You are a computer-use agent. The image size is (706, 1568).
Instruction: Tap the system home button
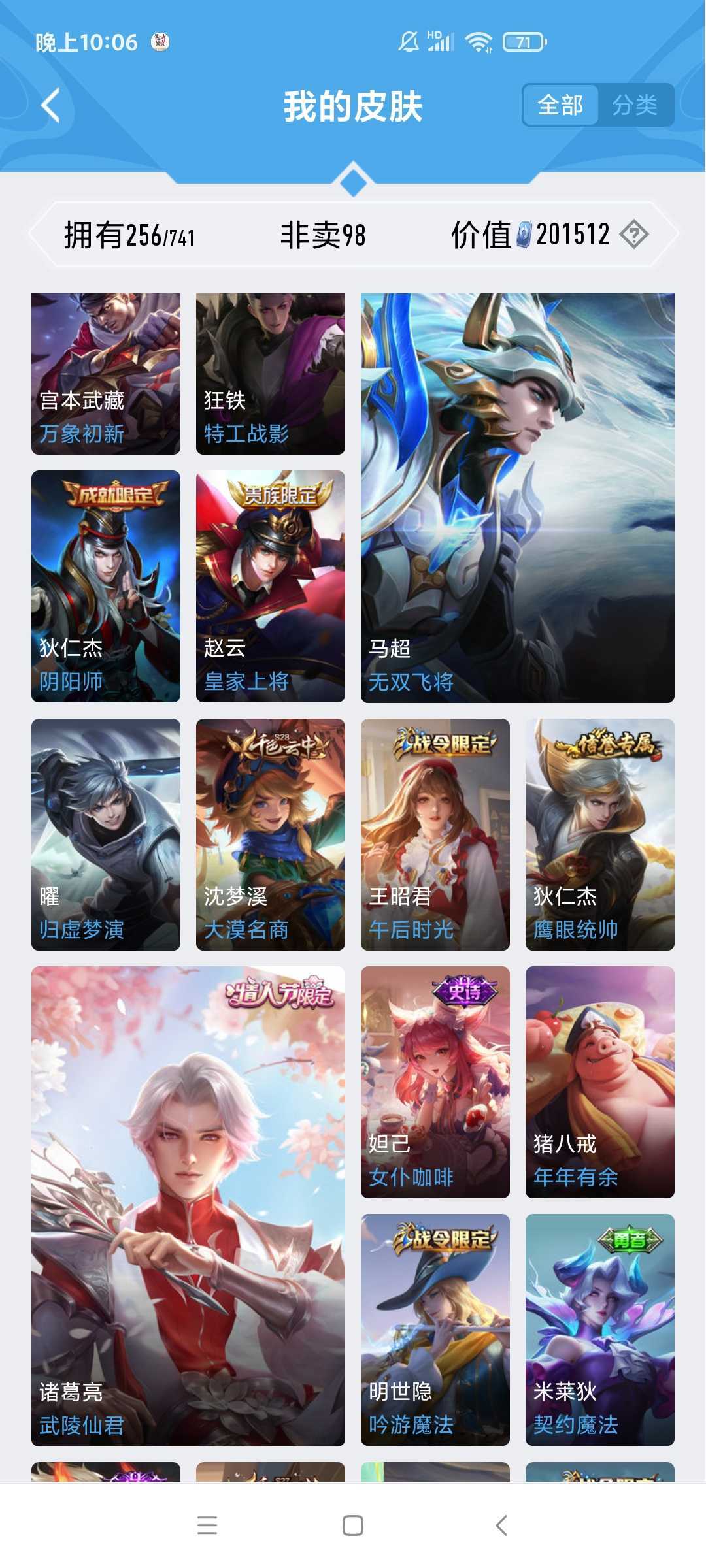coord(353,1526)
